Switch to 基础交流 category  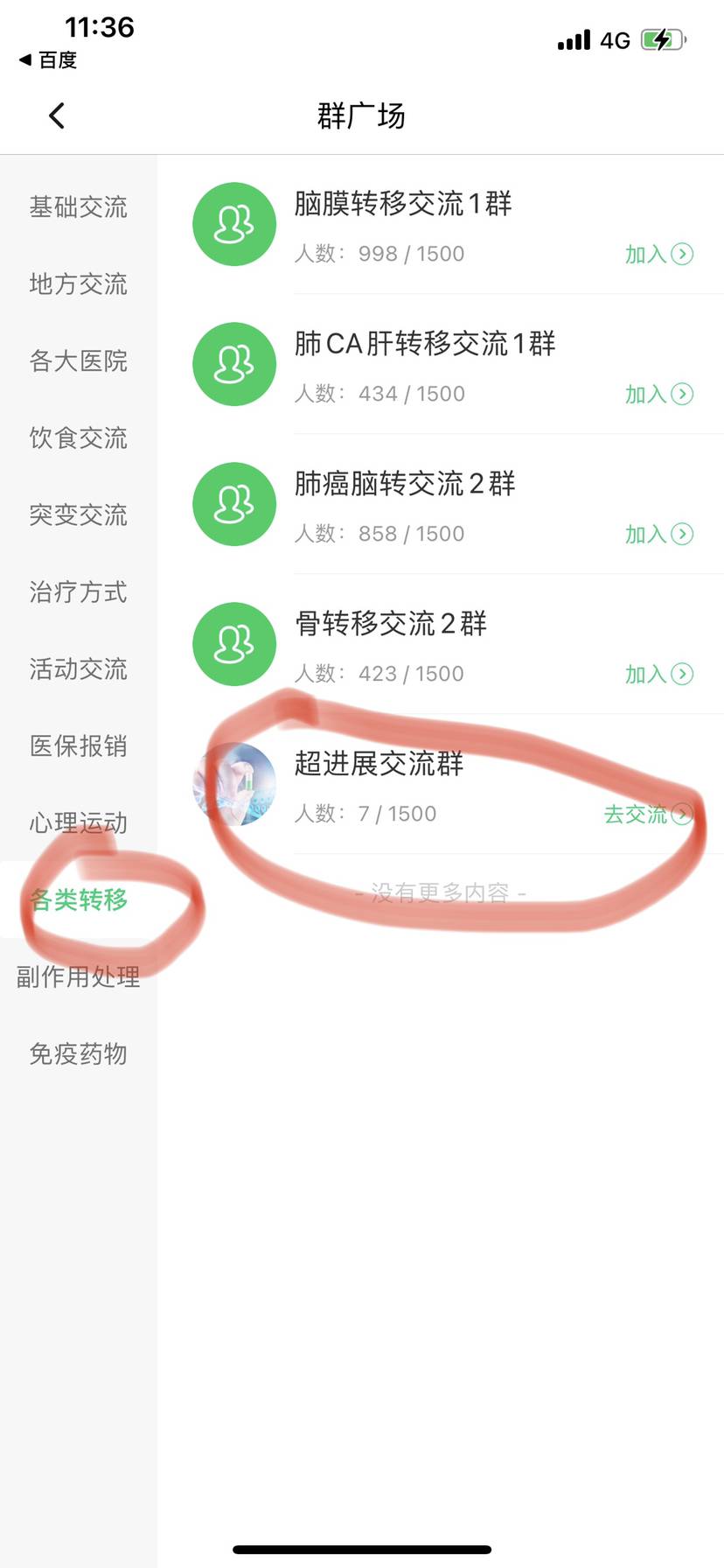78,207
